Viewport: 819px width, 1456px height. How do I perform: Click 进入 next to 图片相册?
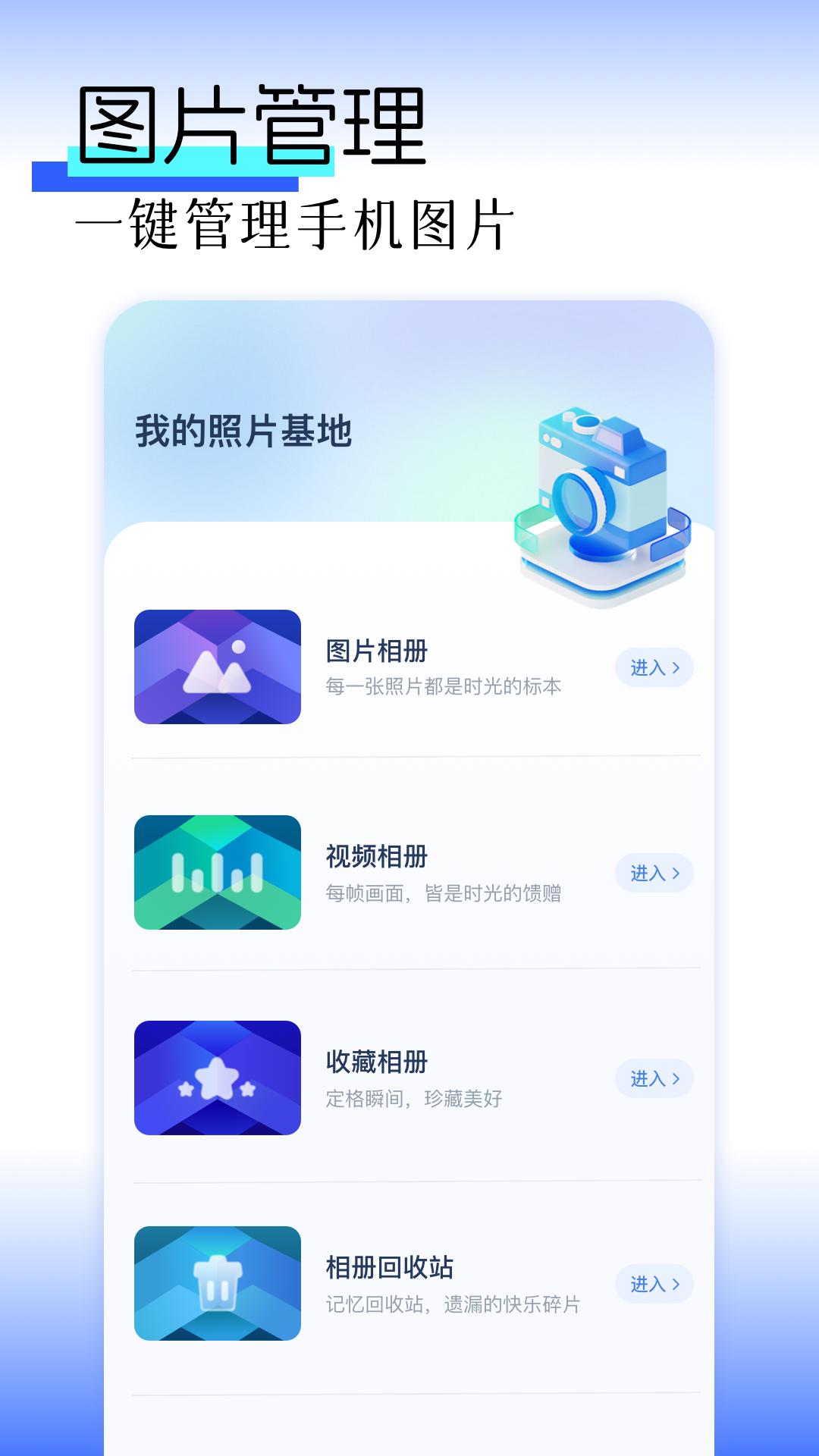654,666
